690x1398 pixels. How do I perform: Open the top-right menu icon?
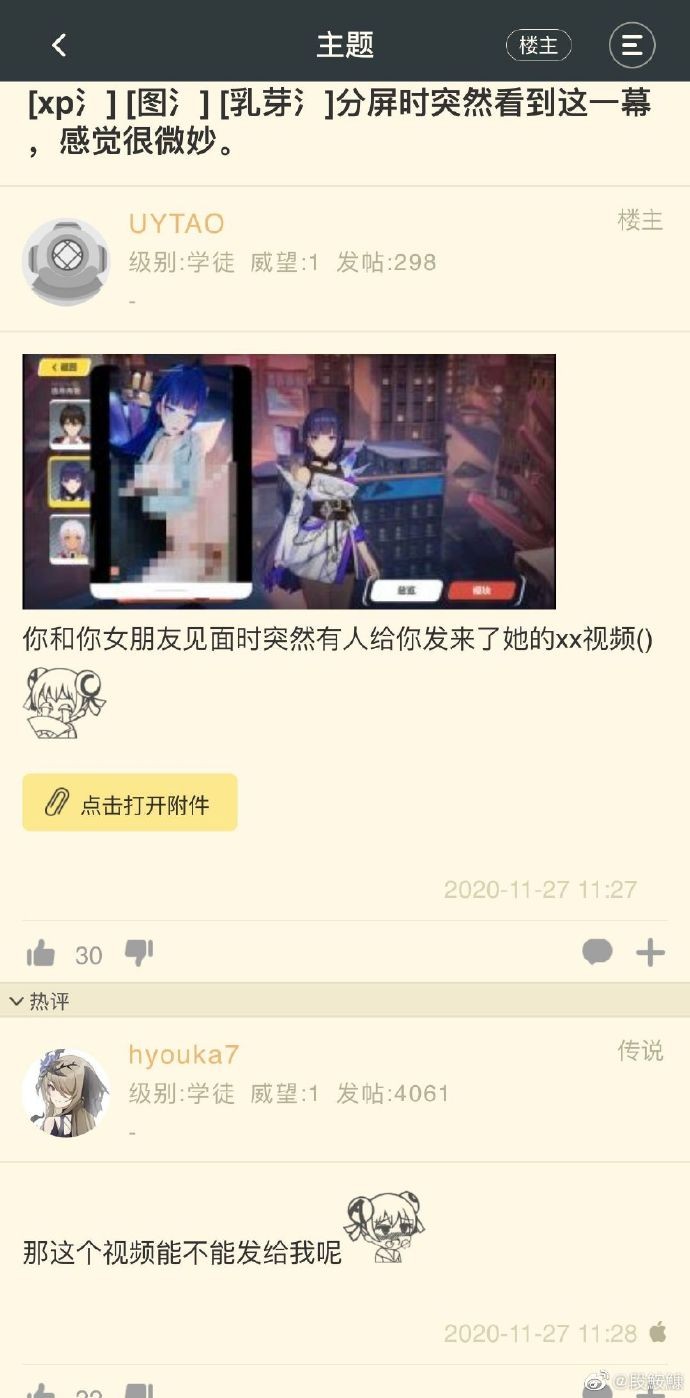pyautogui.click(x=632, y=45)
